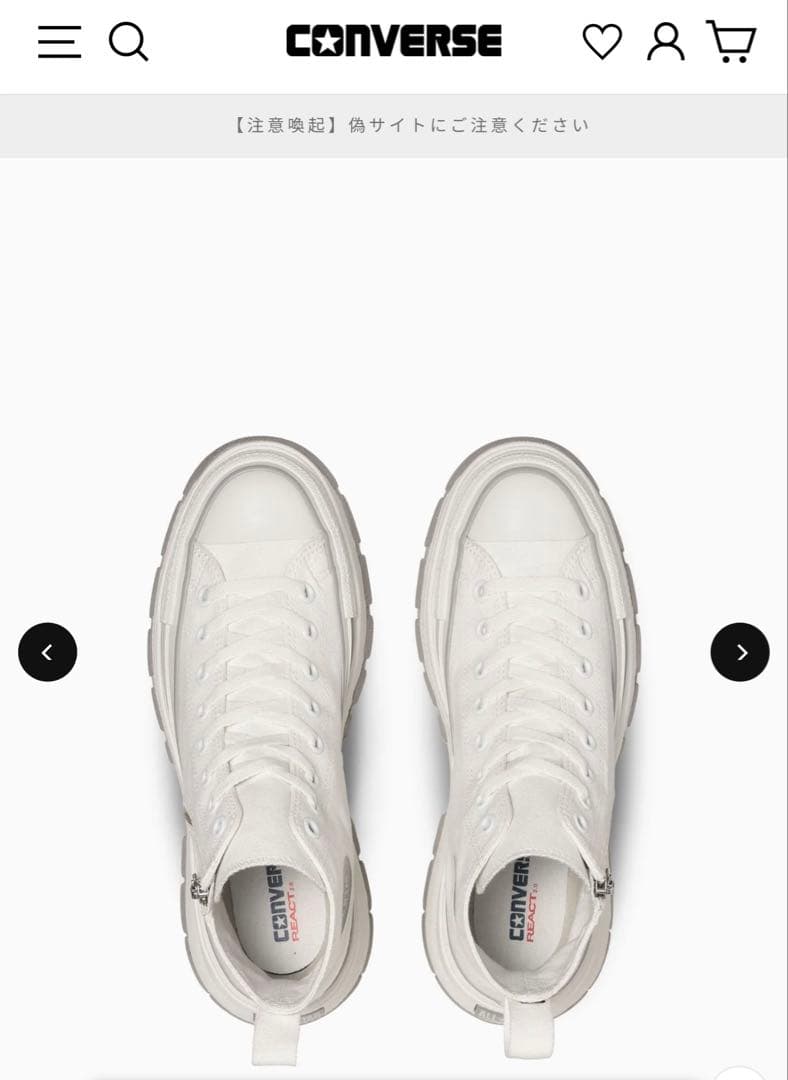This screenshot has width=788, height=1080.
Task: Open the account profile icon
Action: pos(665,42)
